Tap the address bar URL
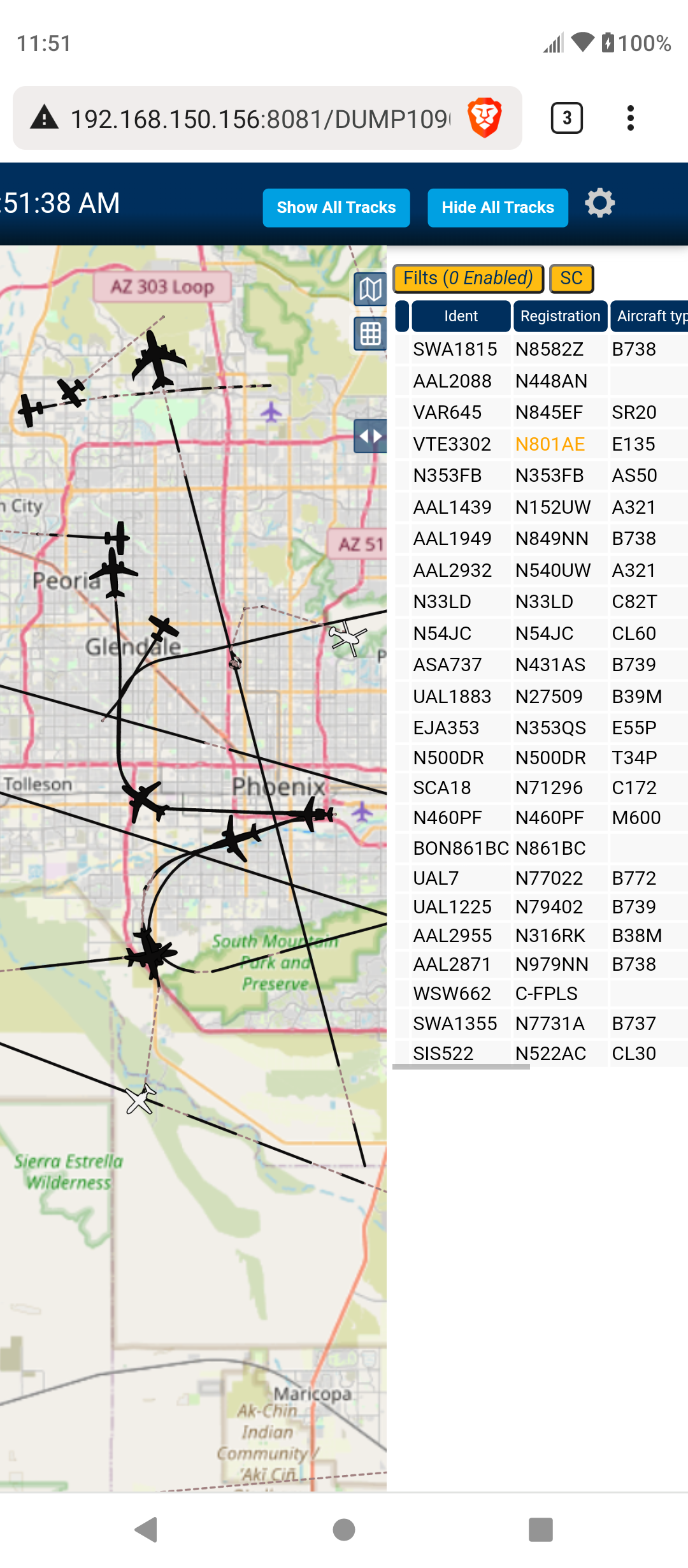 [260, 119]
